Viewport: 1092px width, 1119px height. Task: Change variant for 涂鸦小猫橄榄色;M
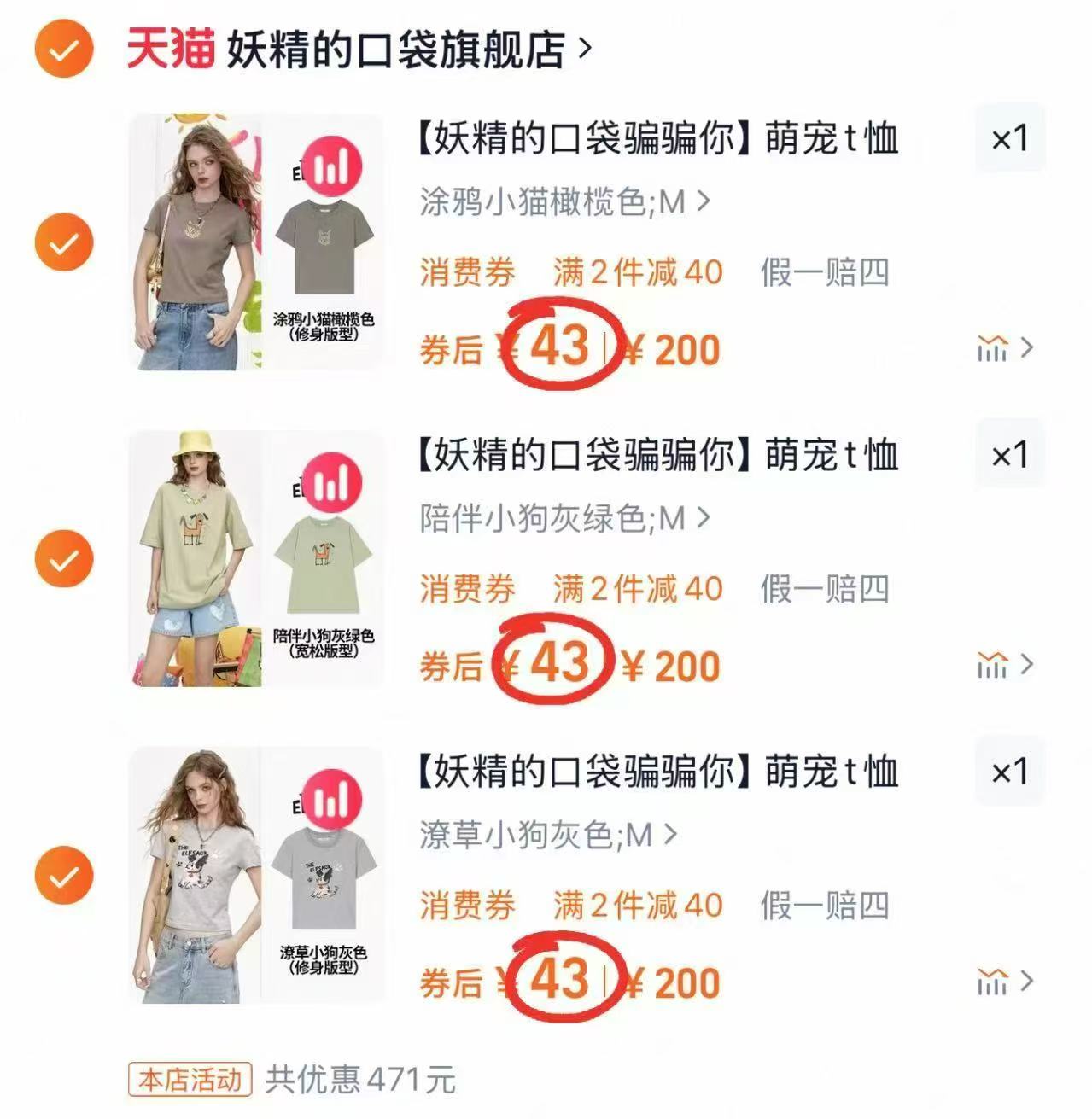click(x=564, y=202)
